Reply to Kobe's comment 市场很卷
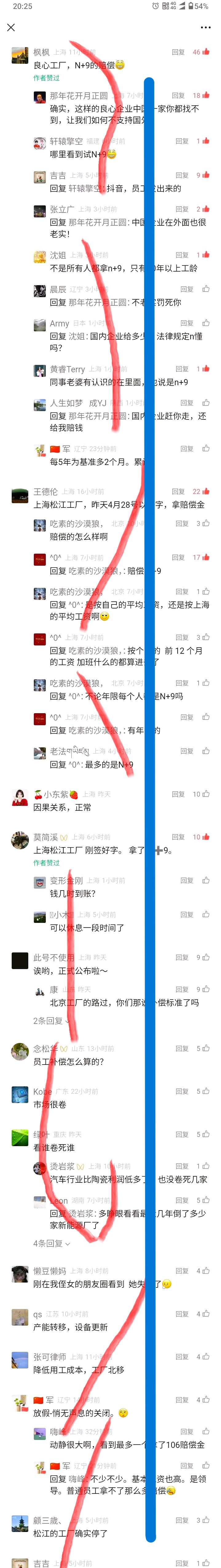The height and width of the screenshot is (1568, 221). coord(182,1091)
